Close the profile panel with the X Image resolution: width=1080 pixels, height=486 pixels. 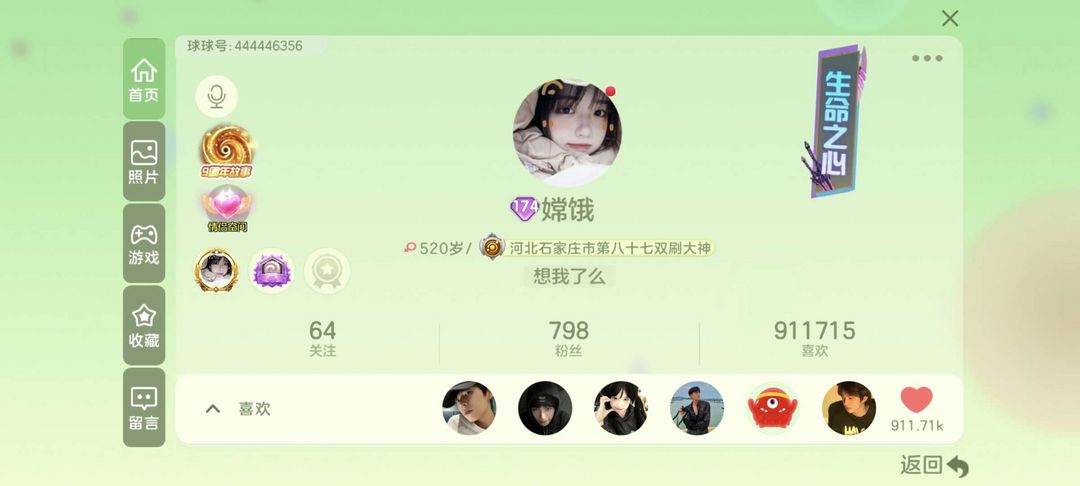coord(950,19)
